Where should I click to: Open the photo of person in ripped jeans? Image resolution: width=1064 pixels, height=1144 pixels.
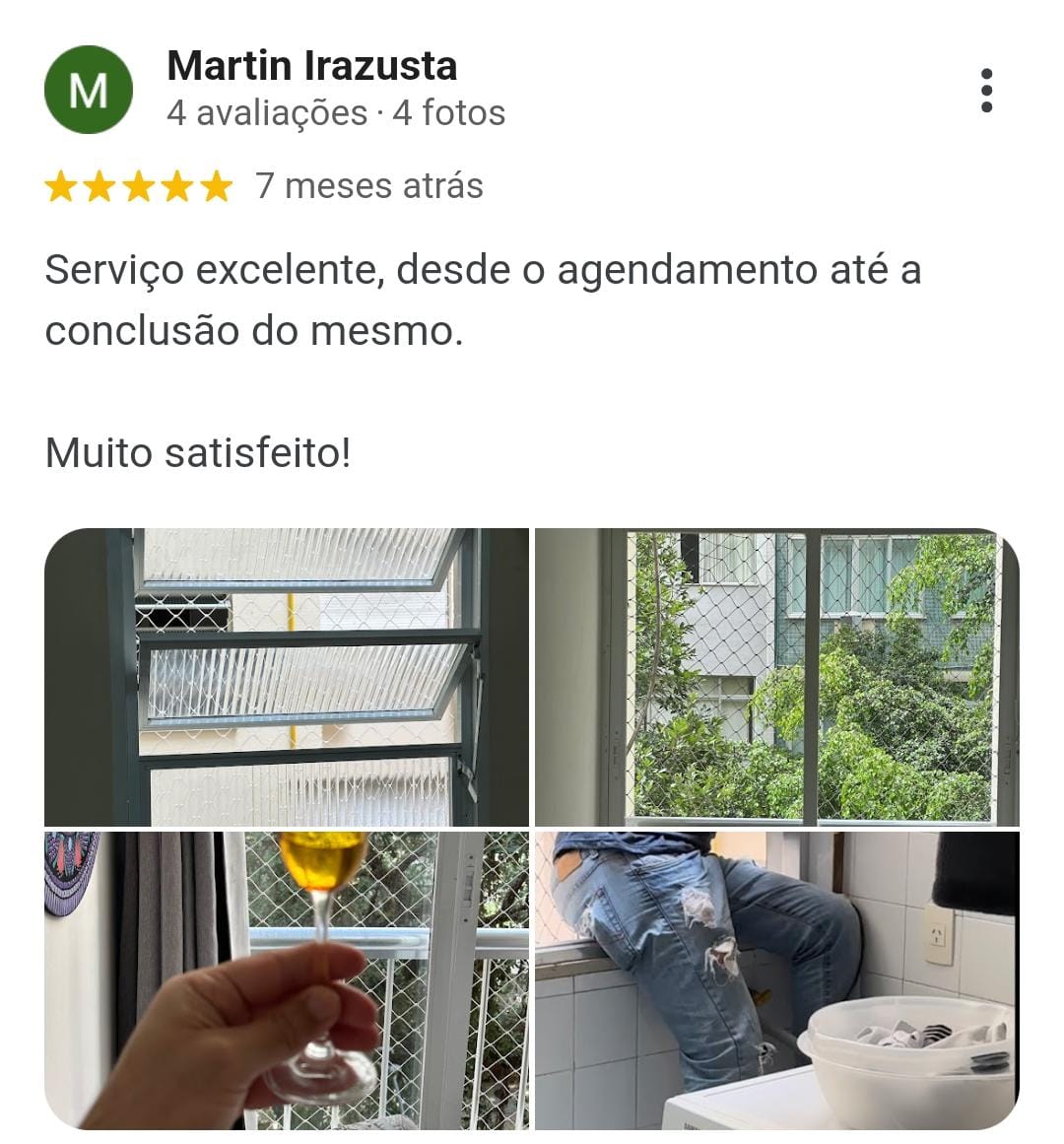[776, 980]
